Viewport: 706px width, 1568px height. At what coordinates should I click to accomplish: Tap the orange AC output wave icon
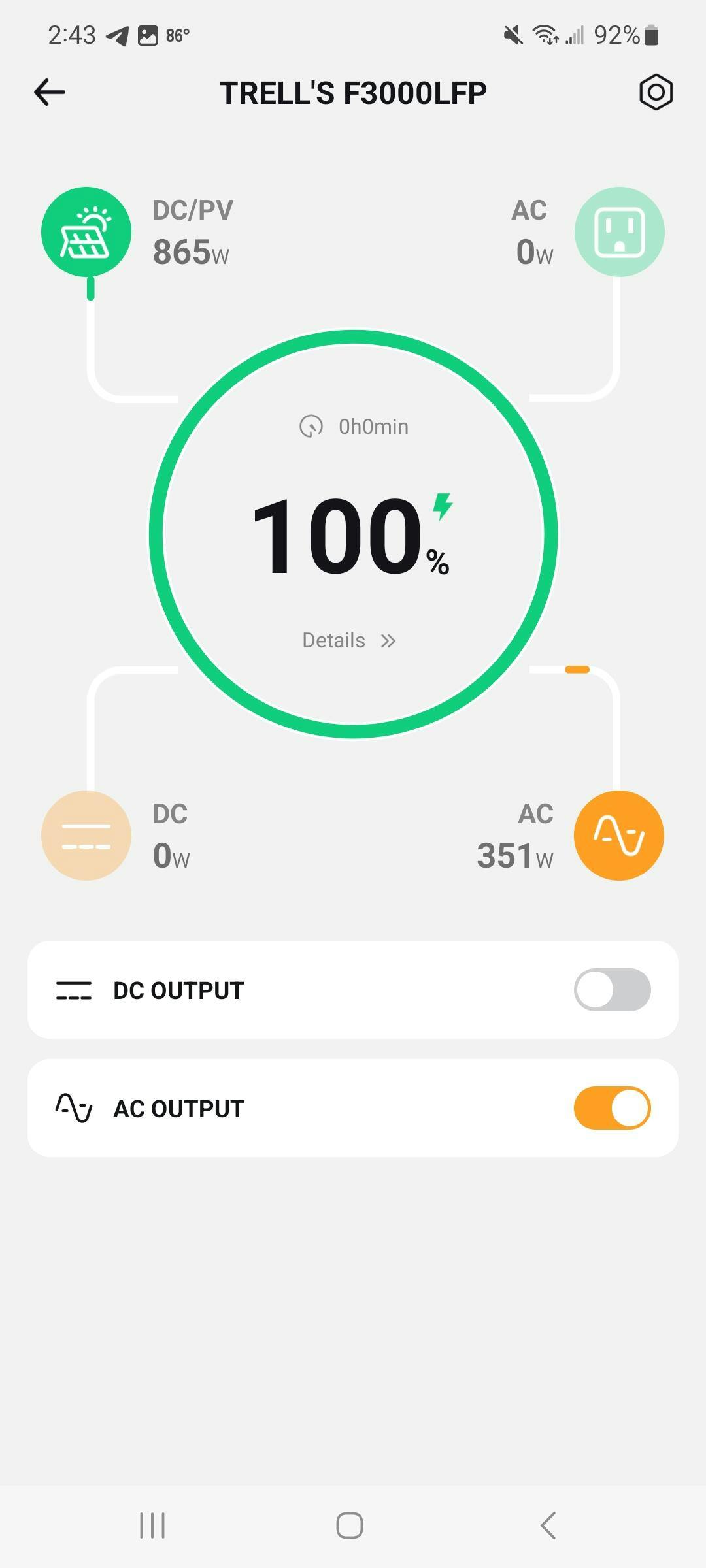[x=618, y=836]
